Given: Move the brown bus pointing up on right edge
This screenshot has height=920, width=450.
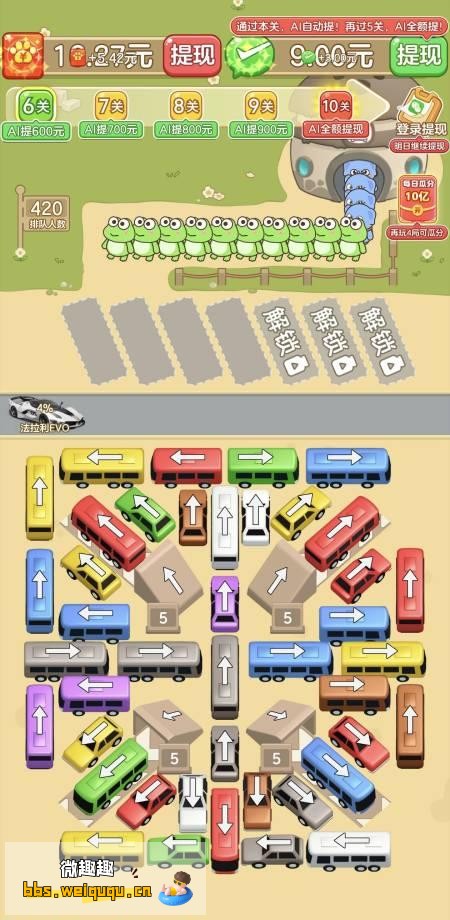Looking at the screenshot, I should pos(410,725).
